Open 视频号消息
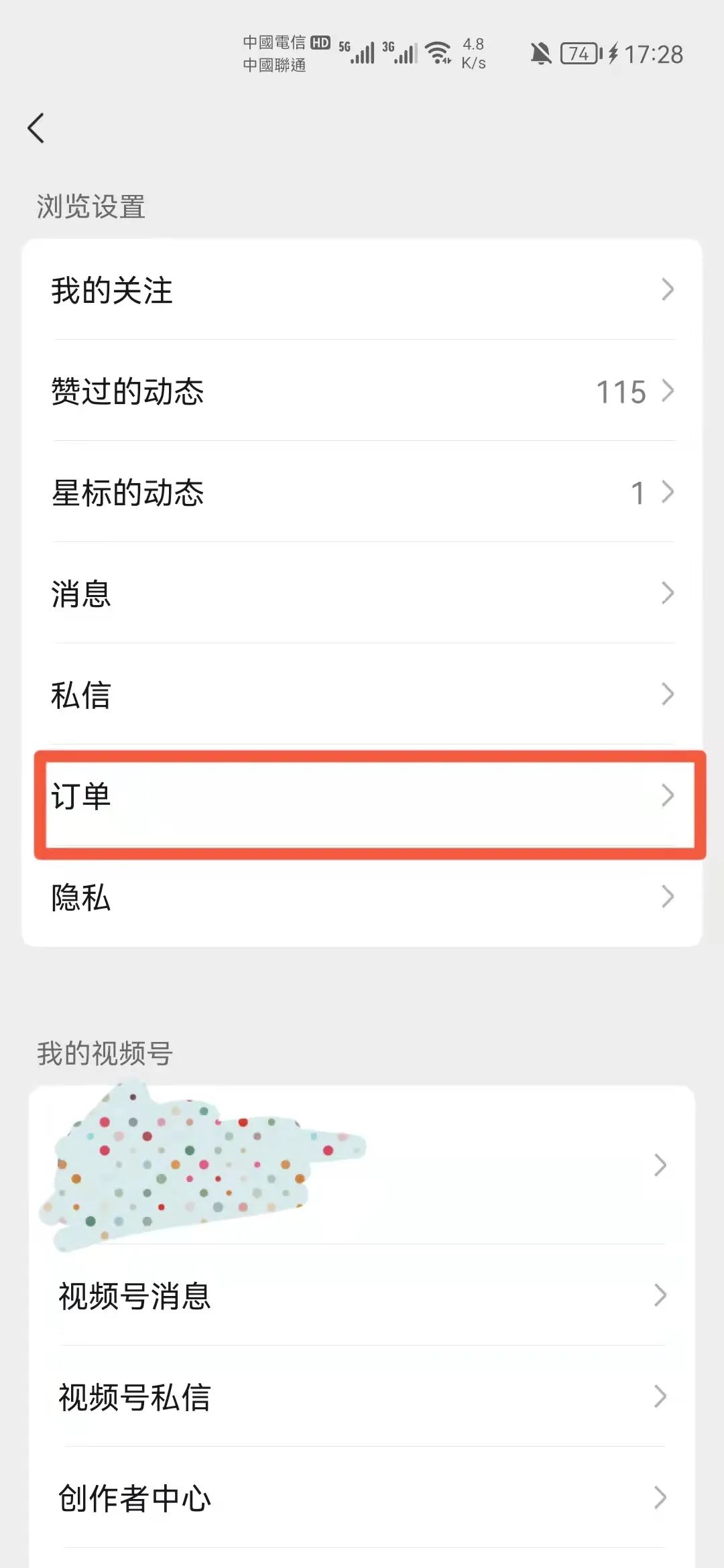Screen dimensions: 724x1568 point(362,1295)
